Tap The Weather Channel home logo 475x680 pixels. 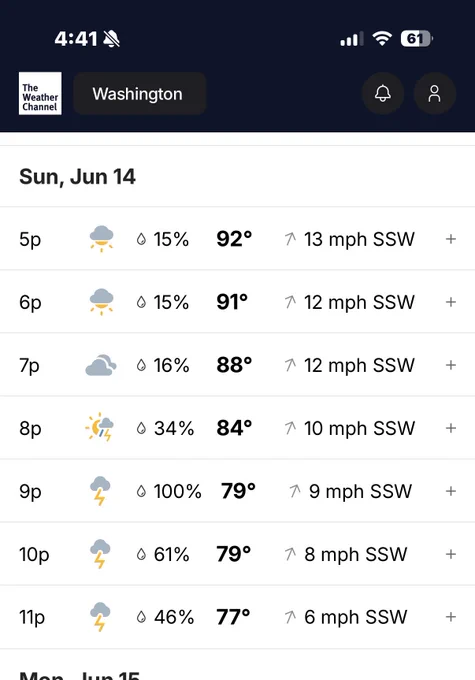tap(40, 94)
